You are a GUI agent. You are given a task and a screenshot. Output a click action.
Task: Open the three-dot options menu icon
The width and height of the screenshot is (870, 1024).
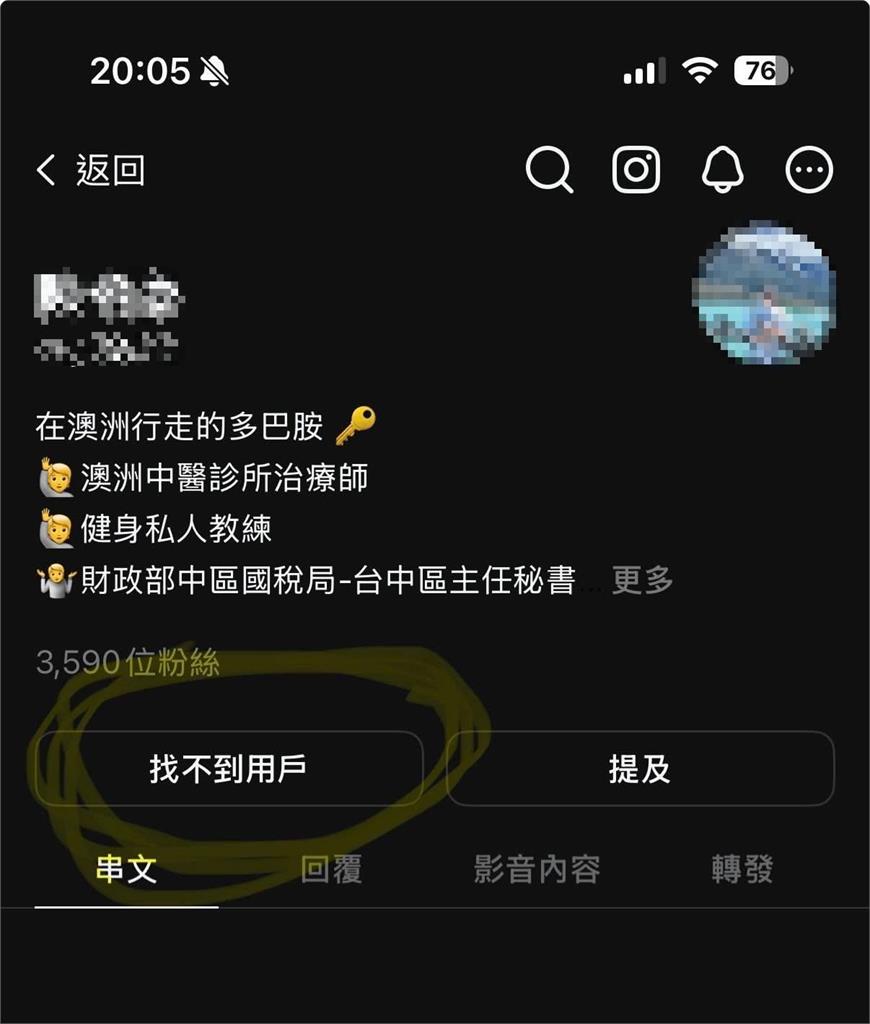(x=806, y=170)
